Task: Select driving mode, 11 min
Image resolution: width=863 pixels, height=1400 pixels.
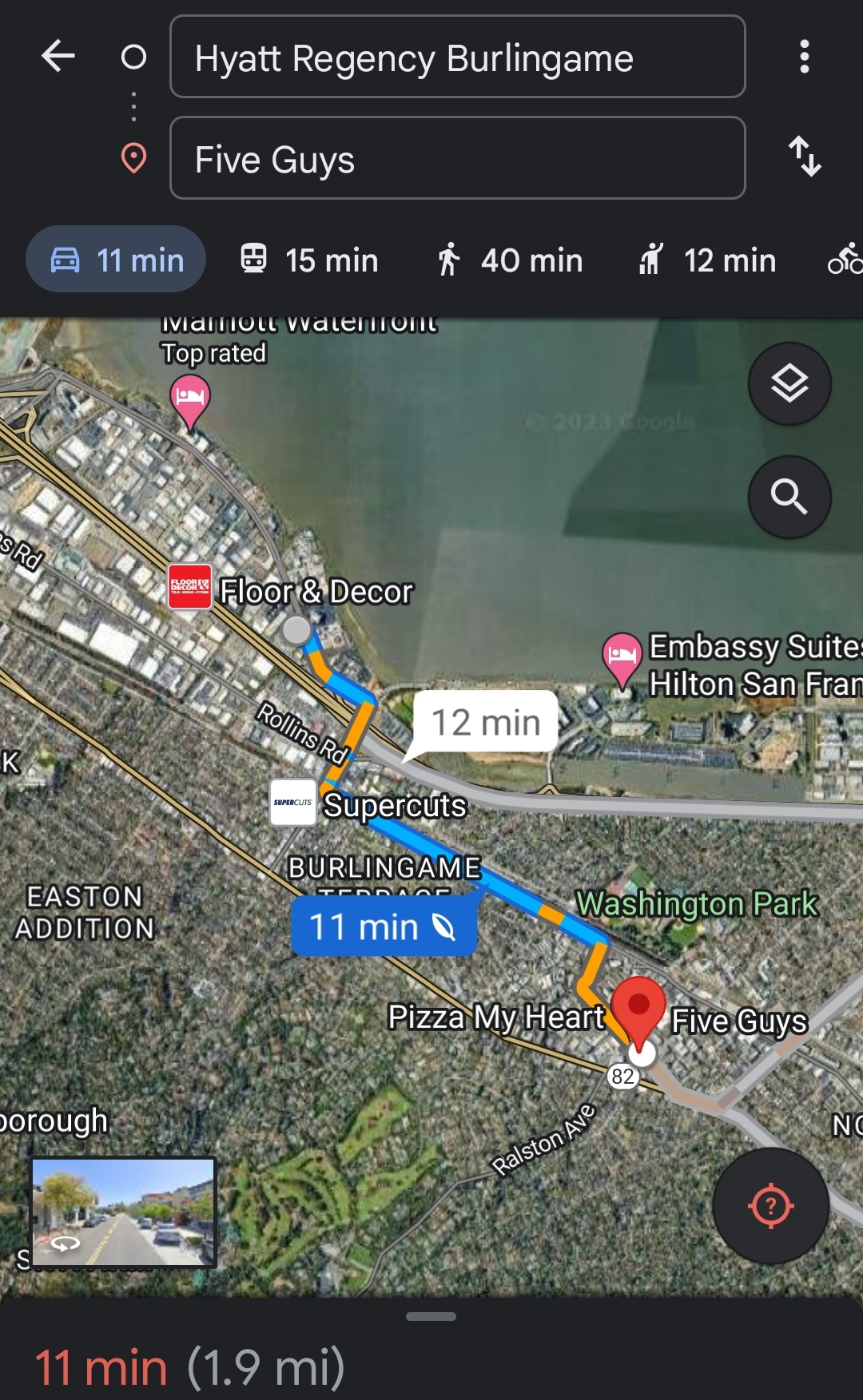Action: tap(116, 260)
